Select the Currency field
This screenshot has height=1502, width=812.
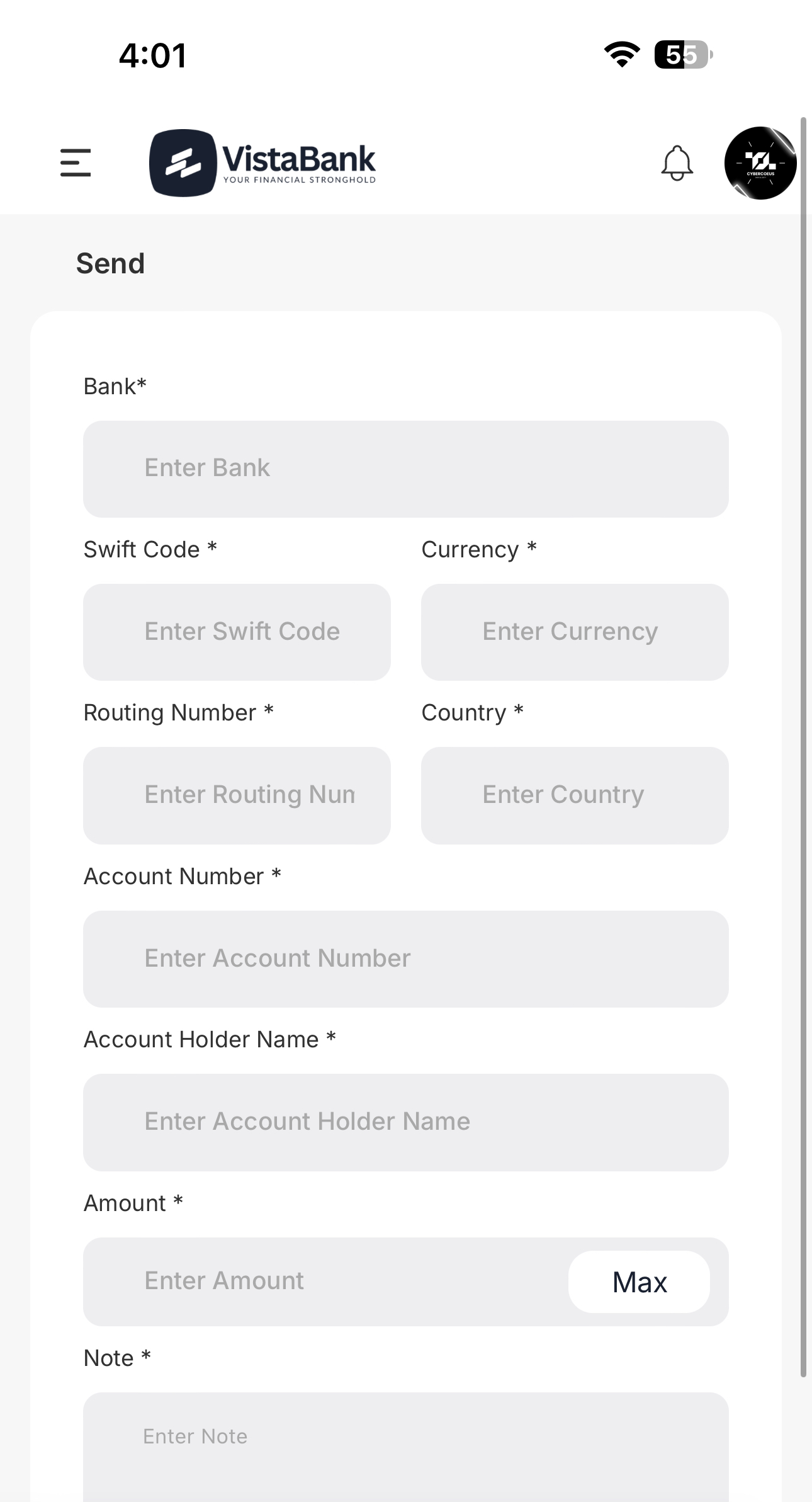click(x=575, y=632)
